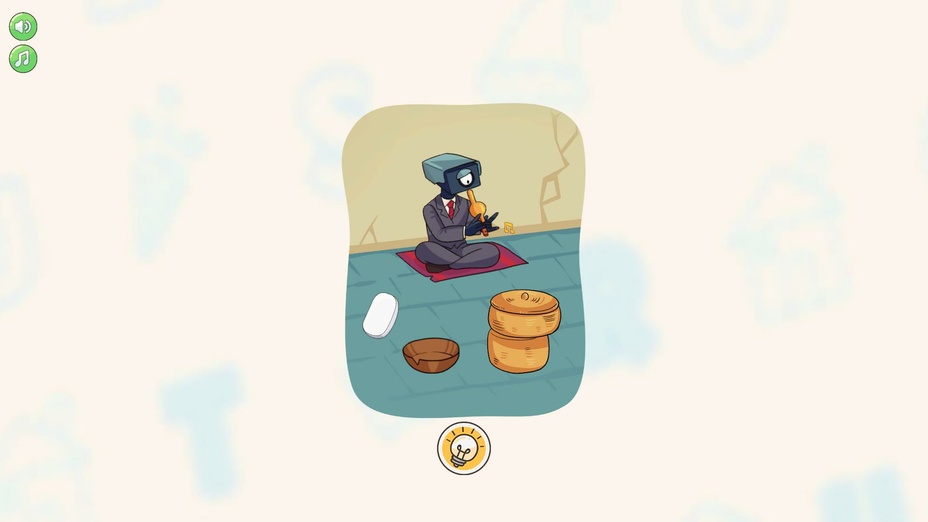Toggle the sound effects speaker button
This screenshot has width=928, height=522.
point(23,26)
